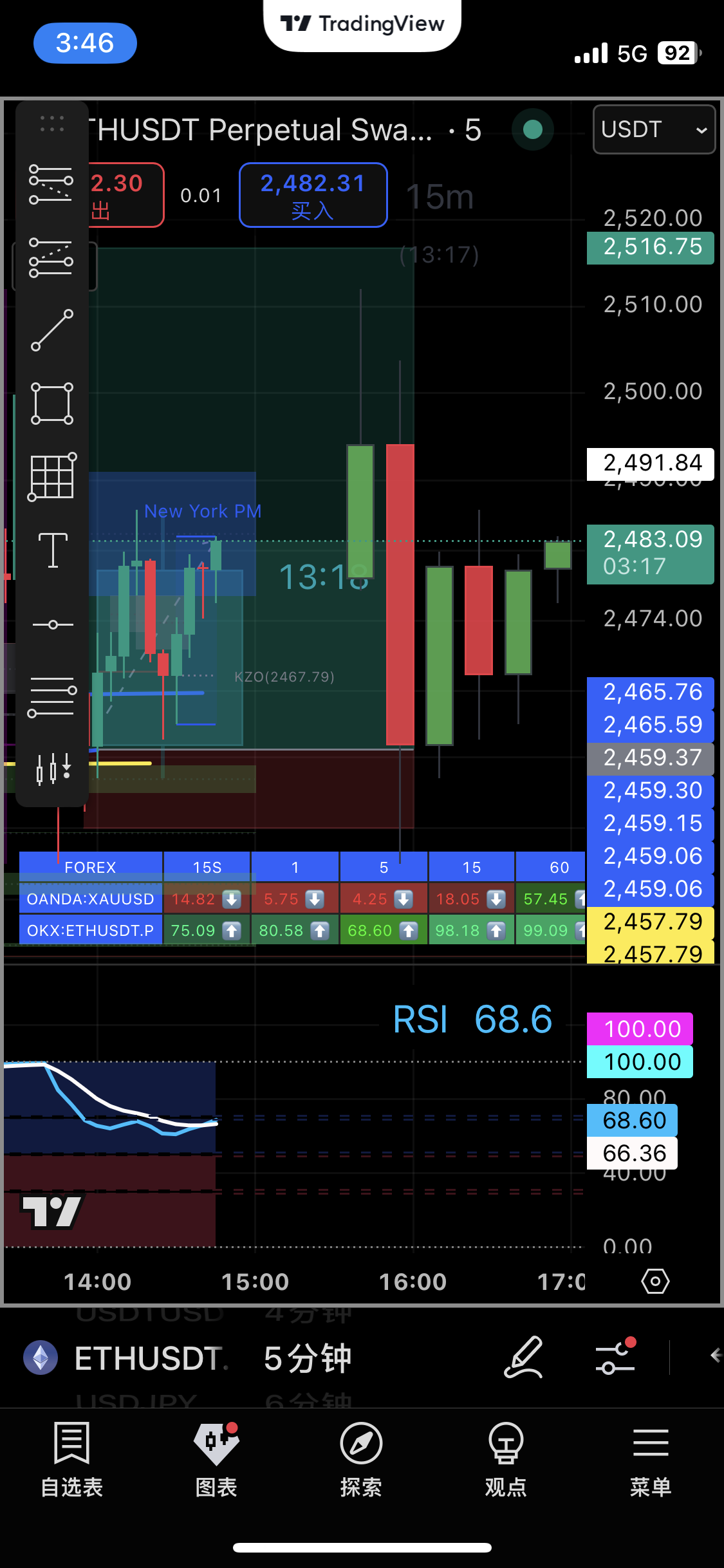
Task: Open the USDT currency dropdown
Action: tap(653, 130)
